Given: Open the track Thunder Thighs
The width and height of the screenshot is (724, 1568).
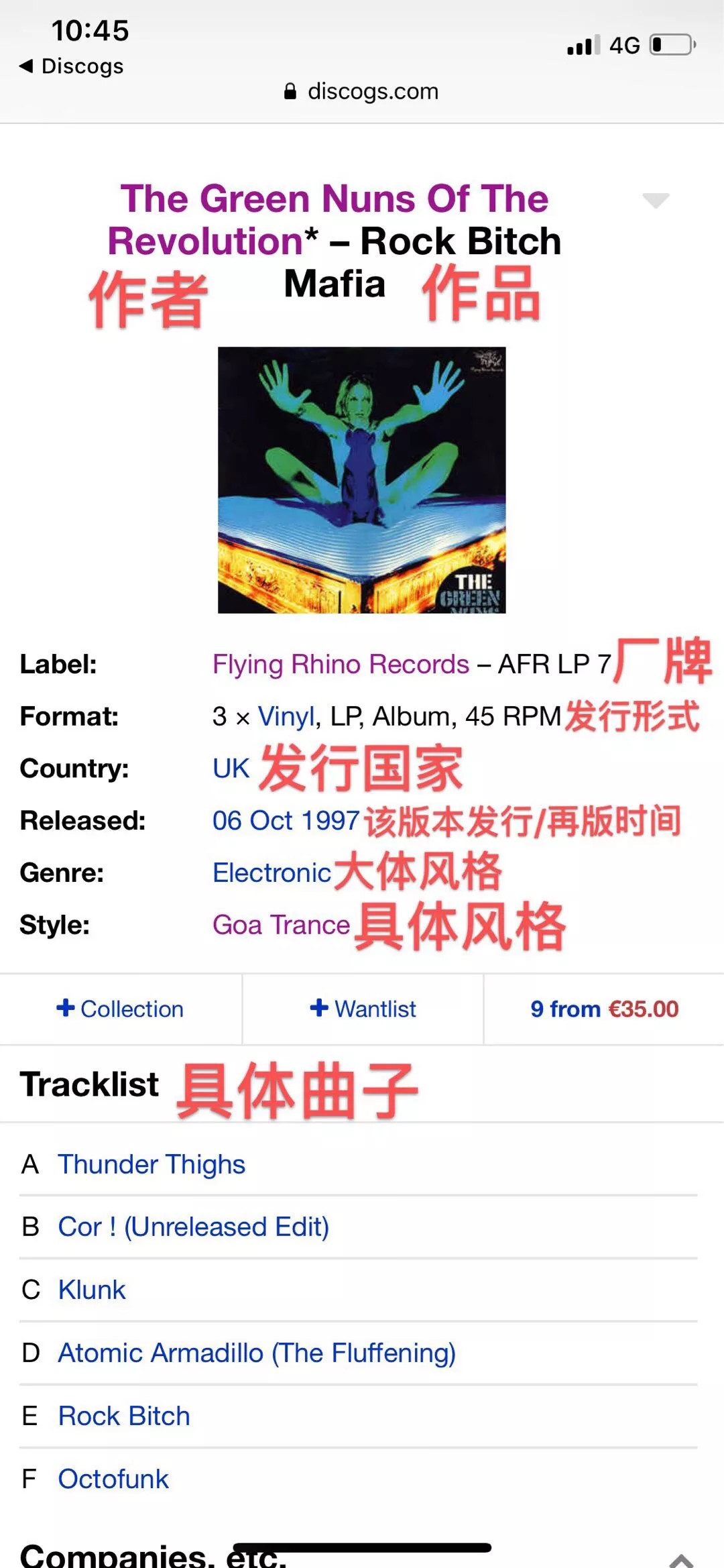Looking at the screenshot, I should click(x=152, y=1165).
